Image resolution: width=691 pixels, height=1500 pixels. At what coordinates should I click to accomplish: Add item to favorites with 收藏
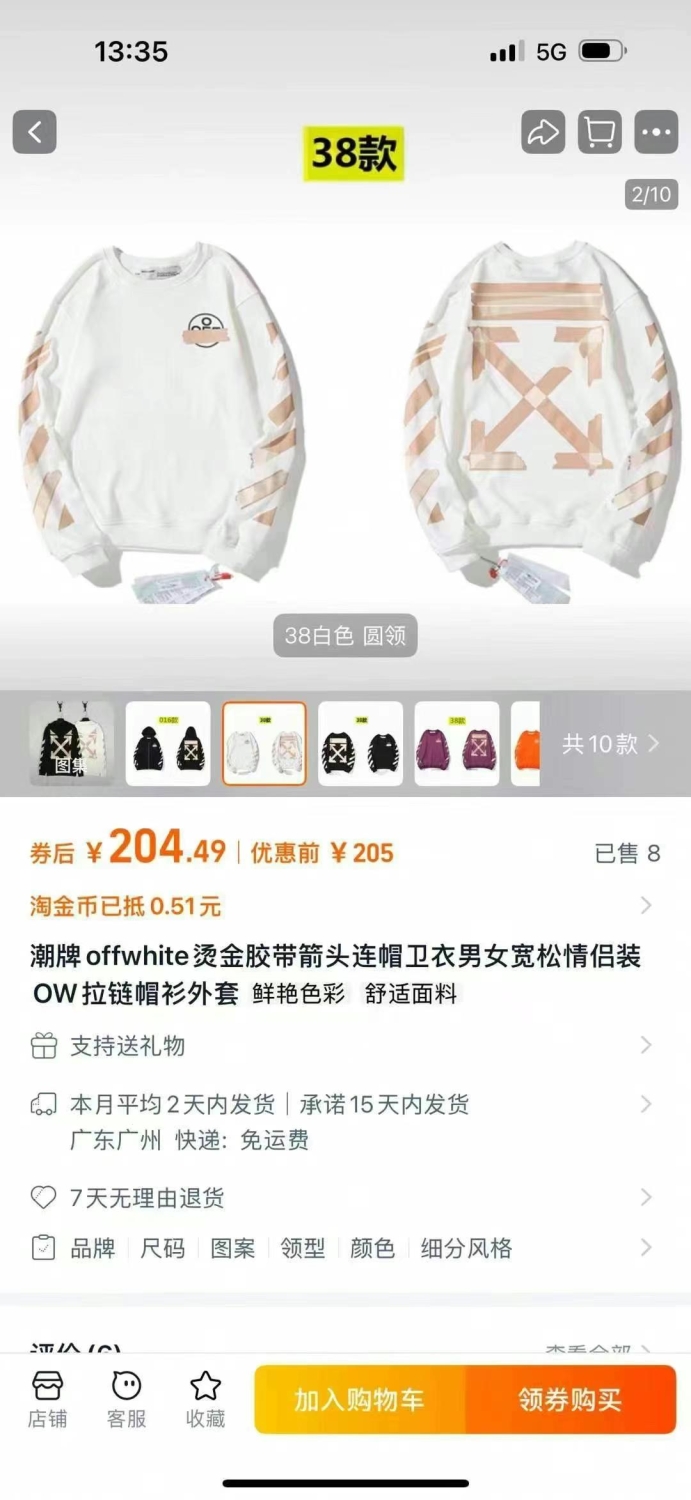pos(205,1399)
